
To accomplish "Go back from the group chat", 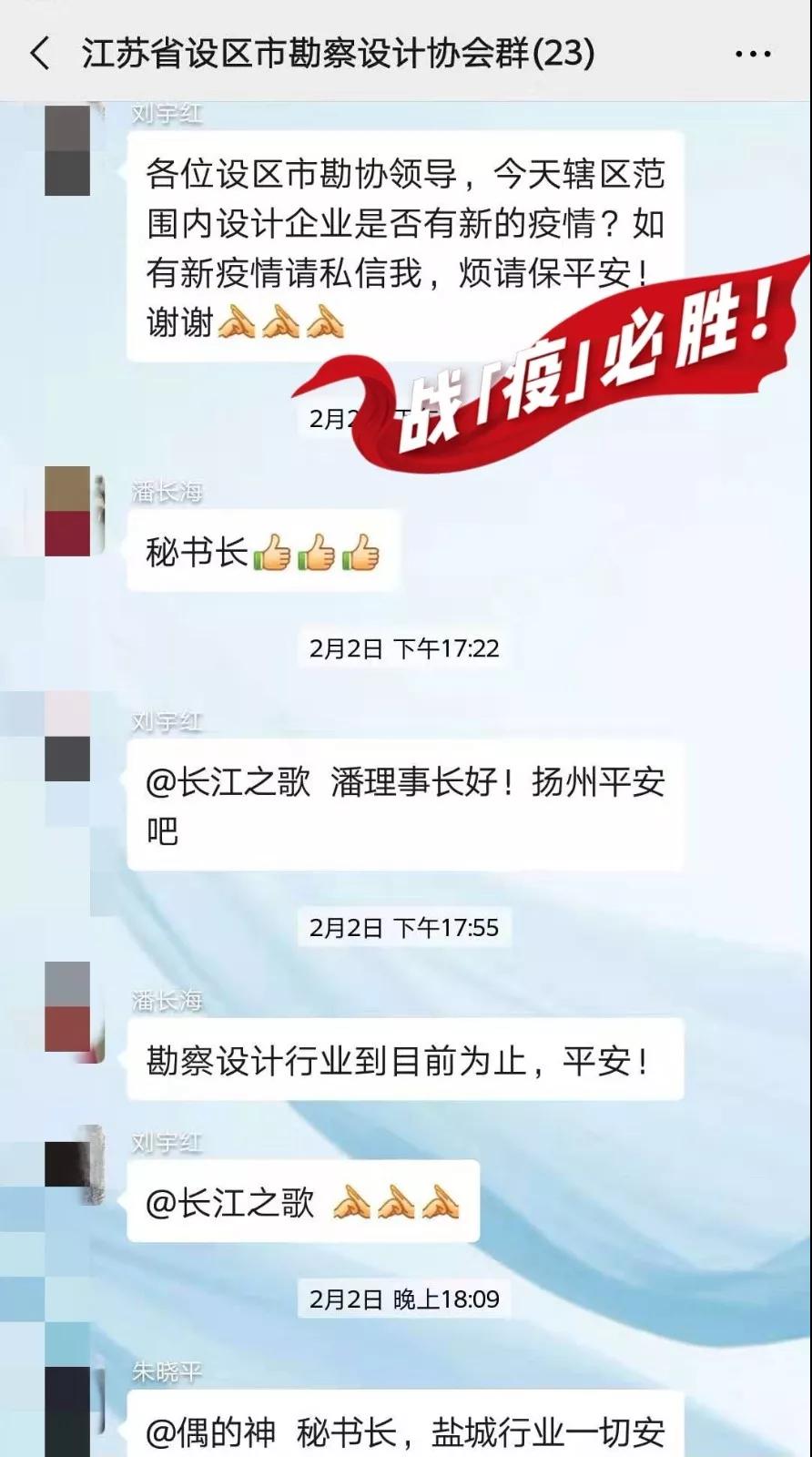I will tap(40, 53).
